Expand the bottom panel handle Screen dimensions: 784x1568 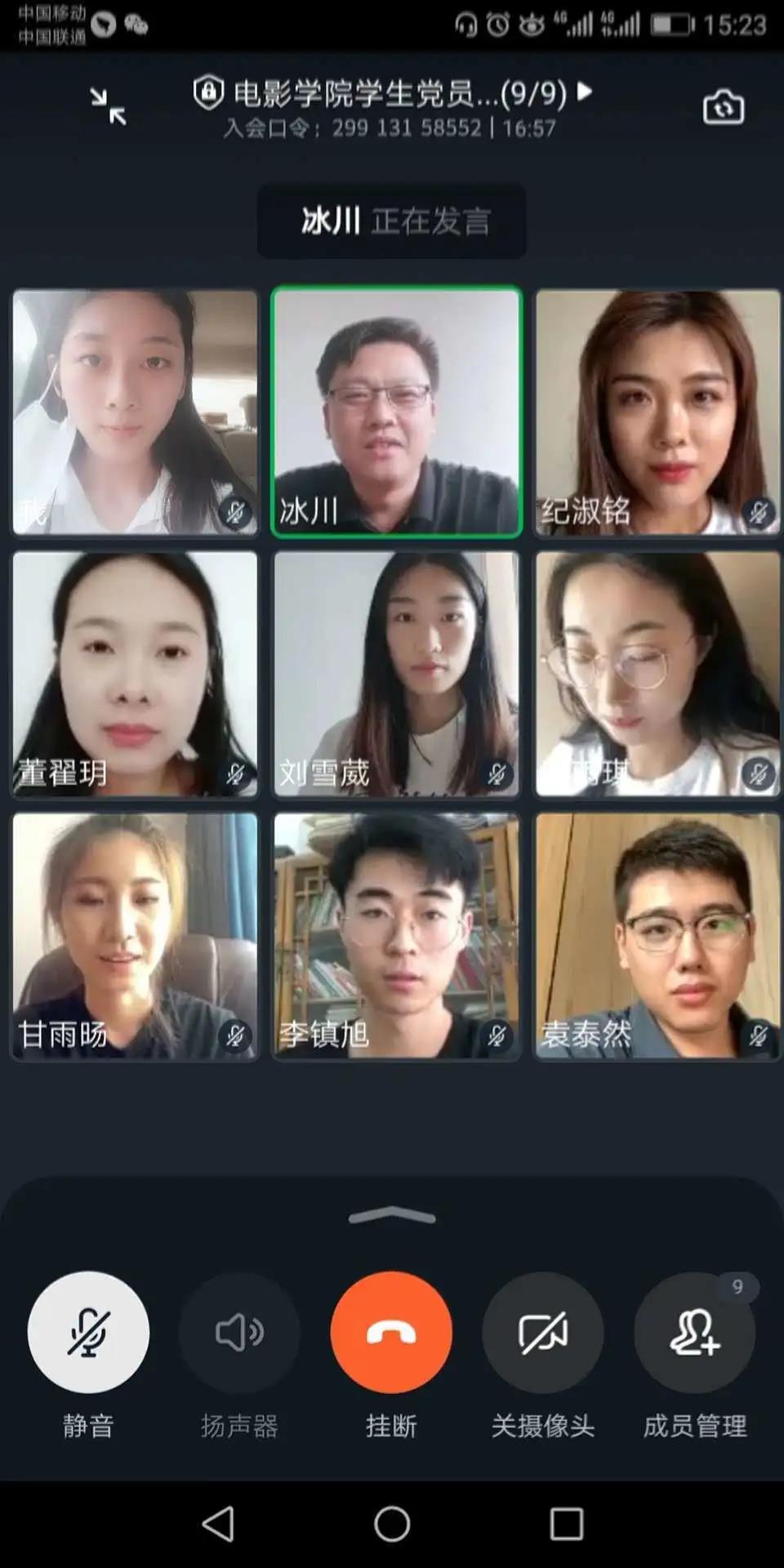coord(392,1217)
